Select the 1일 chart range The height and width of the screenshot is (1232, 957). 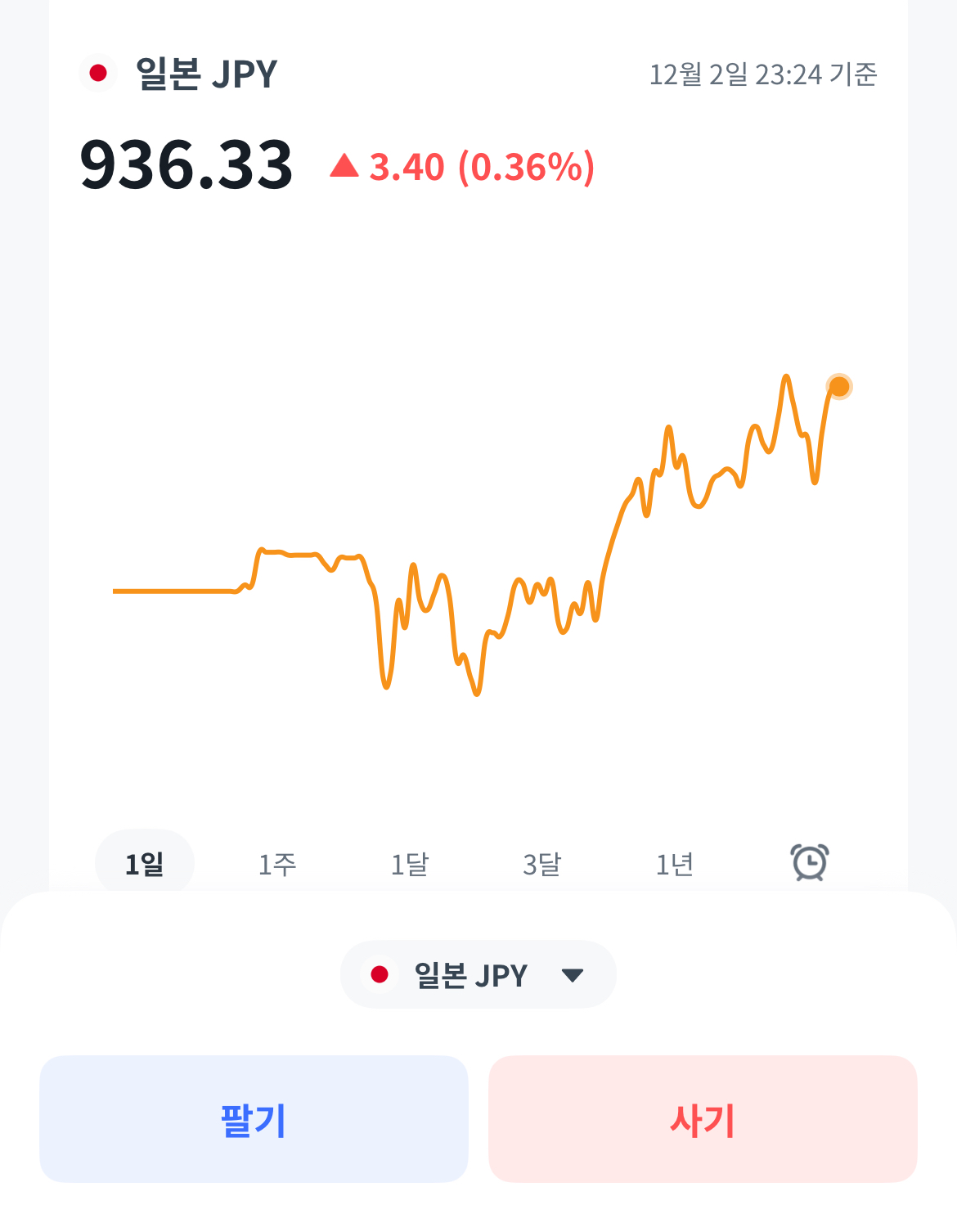(x=145, y=863)
